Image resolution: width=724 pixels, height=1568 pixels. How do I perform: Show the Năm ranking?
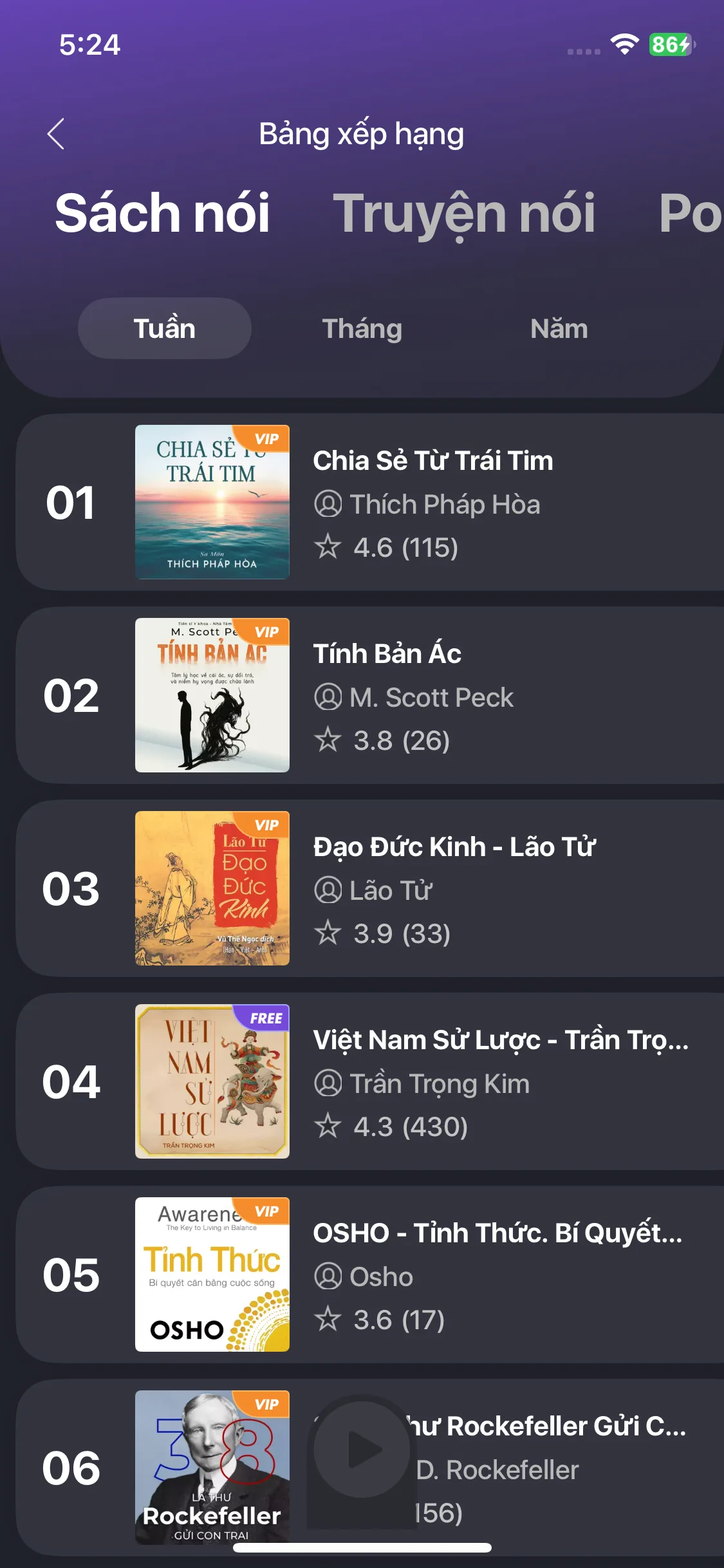click(559, 328)
